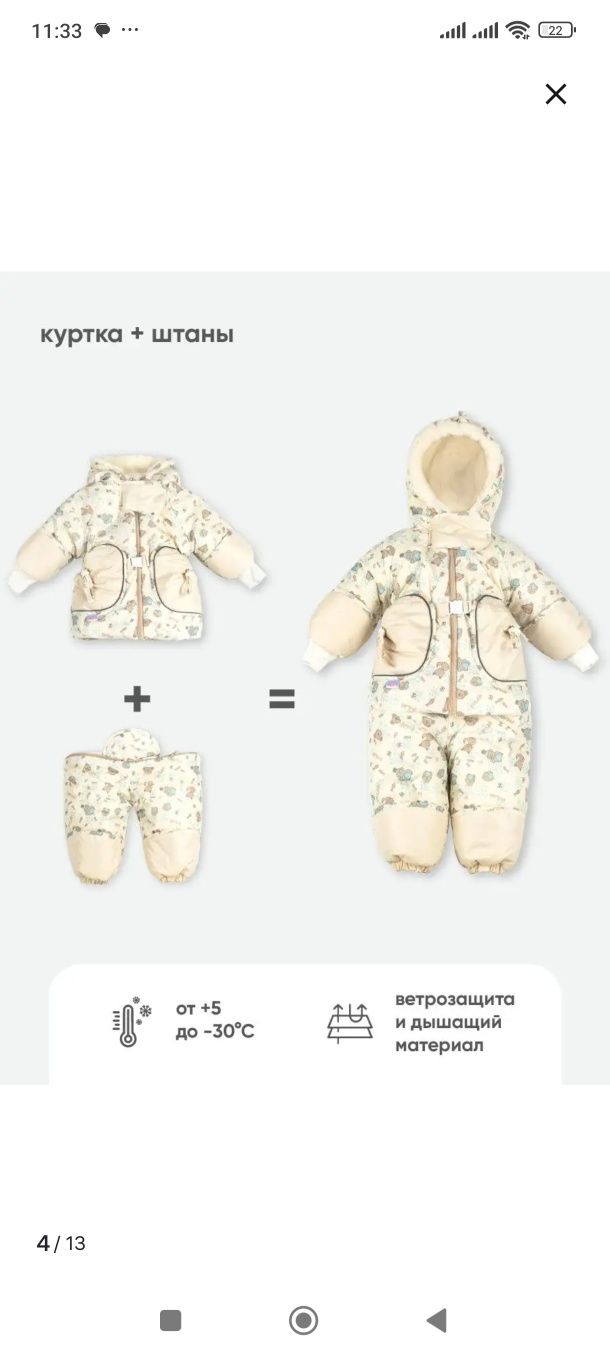Tap the system back button

pos(436,1320)
